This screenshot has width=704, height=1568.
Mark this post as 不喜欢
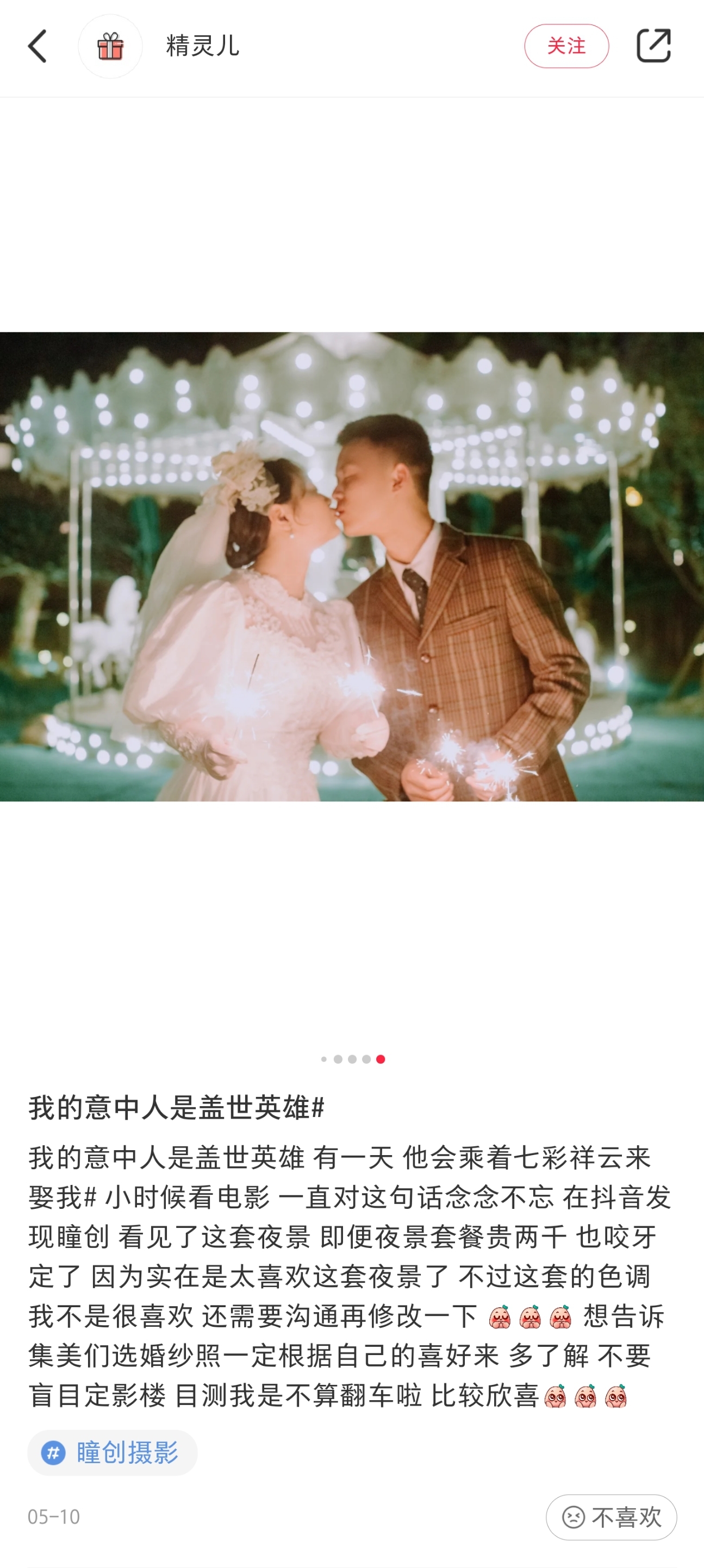tap(611, 1517)
